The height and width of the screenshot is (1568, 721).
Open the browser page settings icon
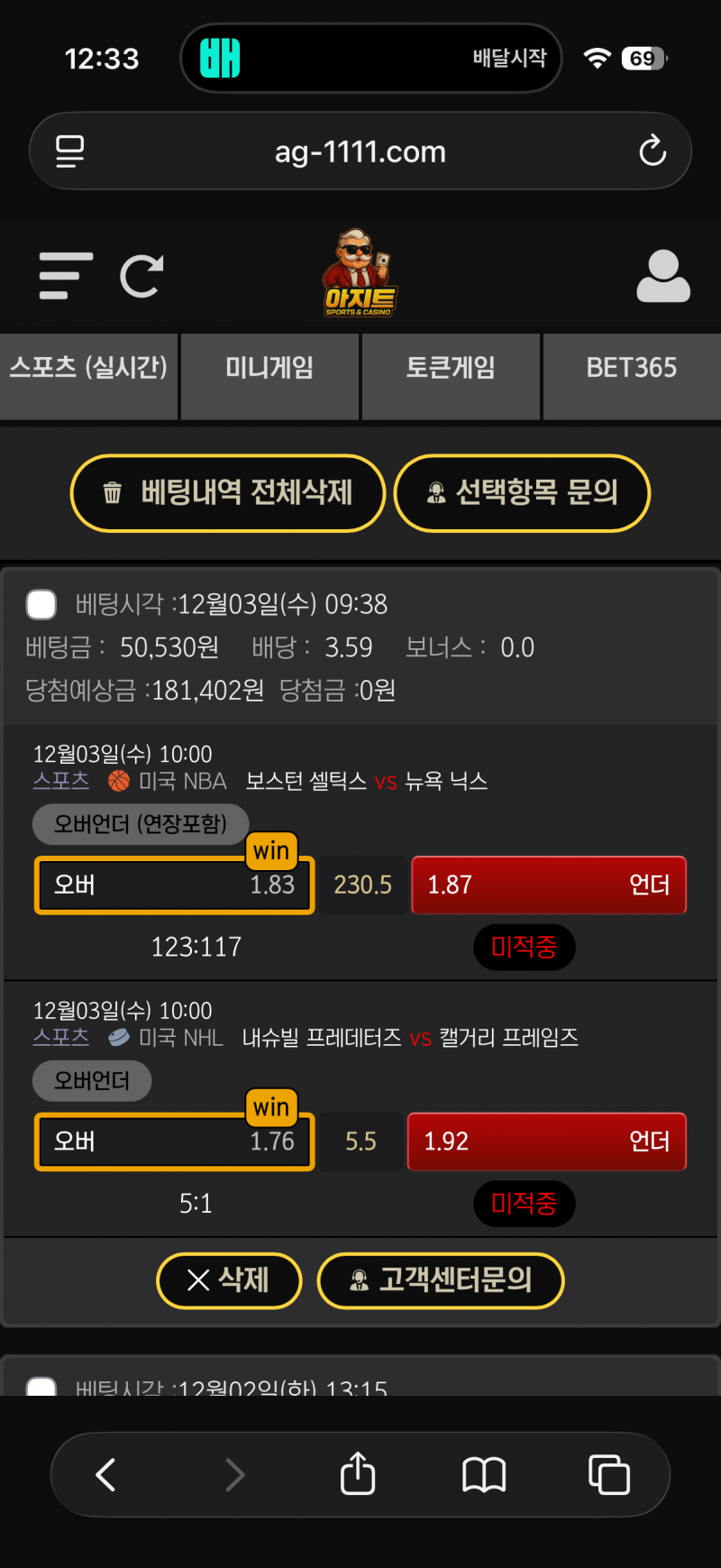[69, 151]
